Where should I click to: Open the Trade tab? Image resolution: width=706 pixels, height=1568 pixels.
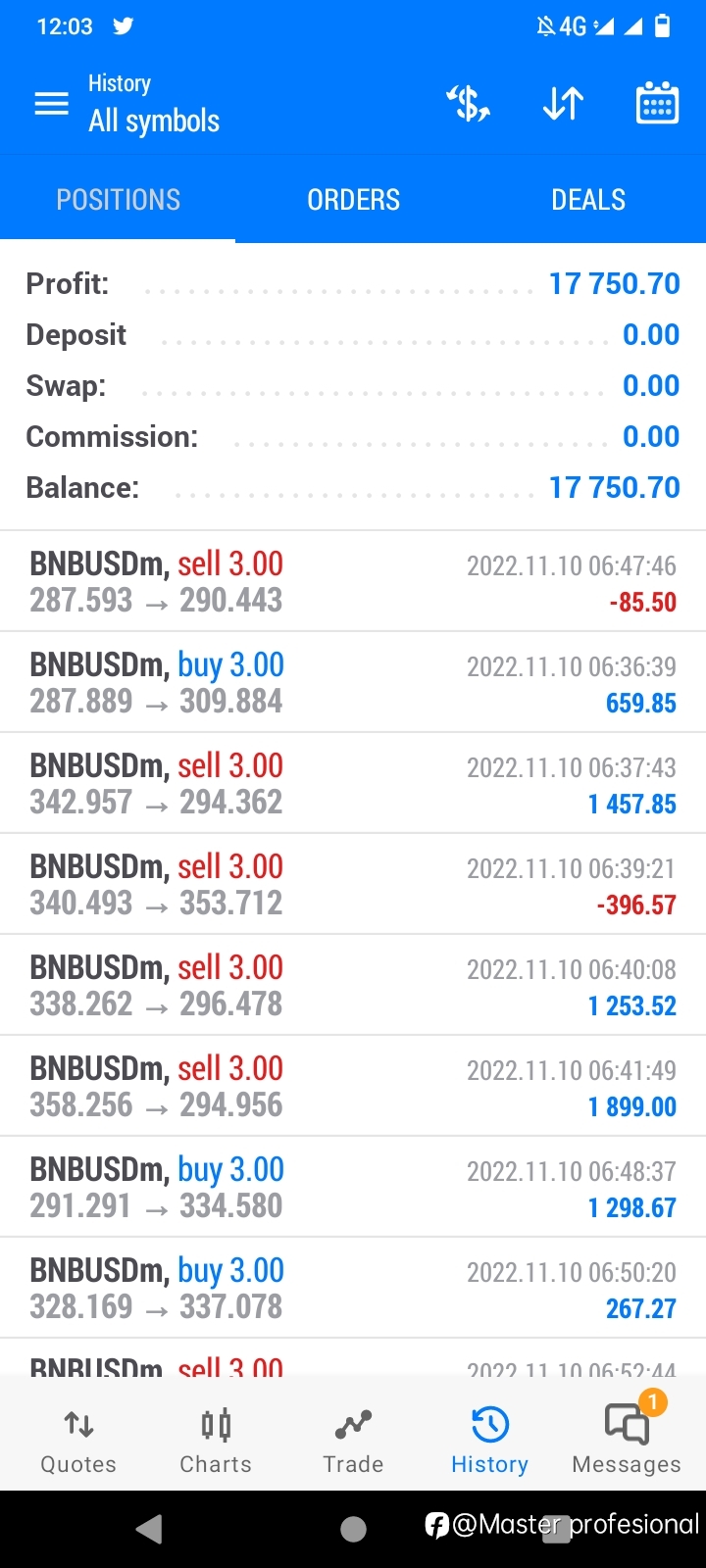click(x=353, y=1441)
